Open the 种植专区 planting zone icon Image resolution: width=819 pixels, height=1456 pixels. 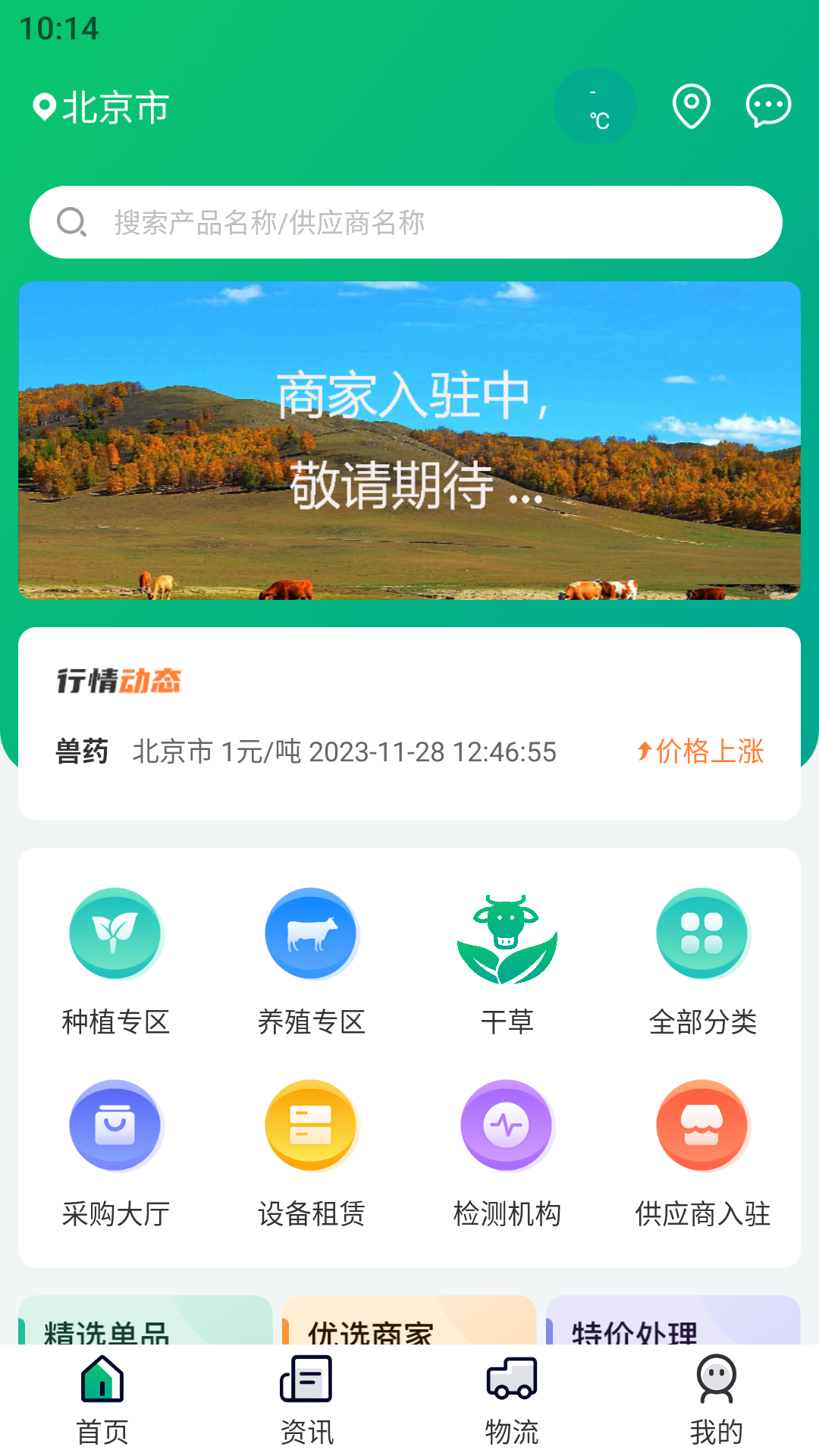115,957
